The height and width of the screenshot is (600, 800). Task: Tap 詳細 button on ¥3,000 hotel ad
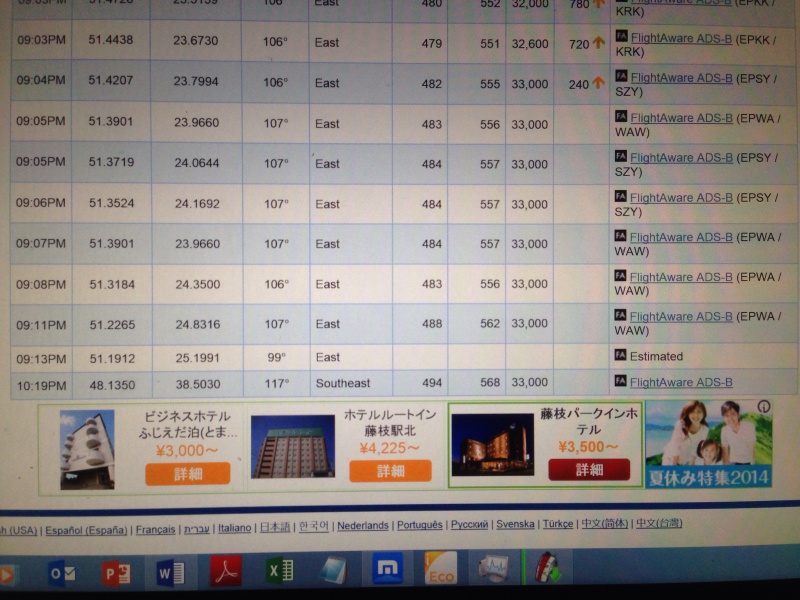coord(188,473)
